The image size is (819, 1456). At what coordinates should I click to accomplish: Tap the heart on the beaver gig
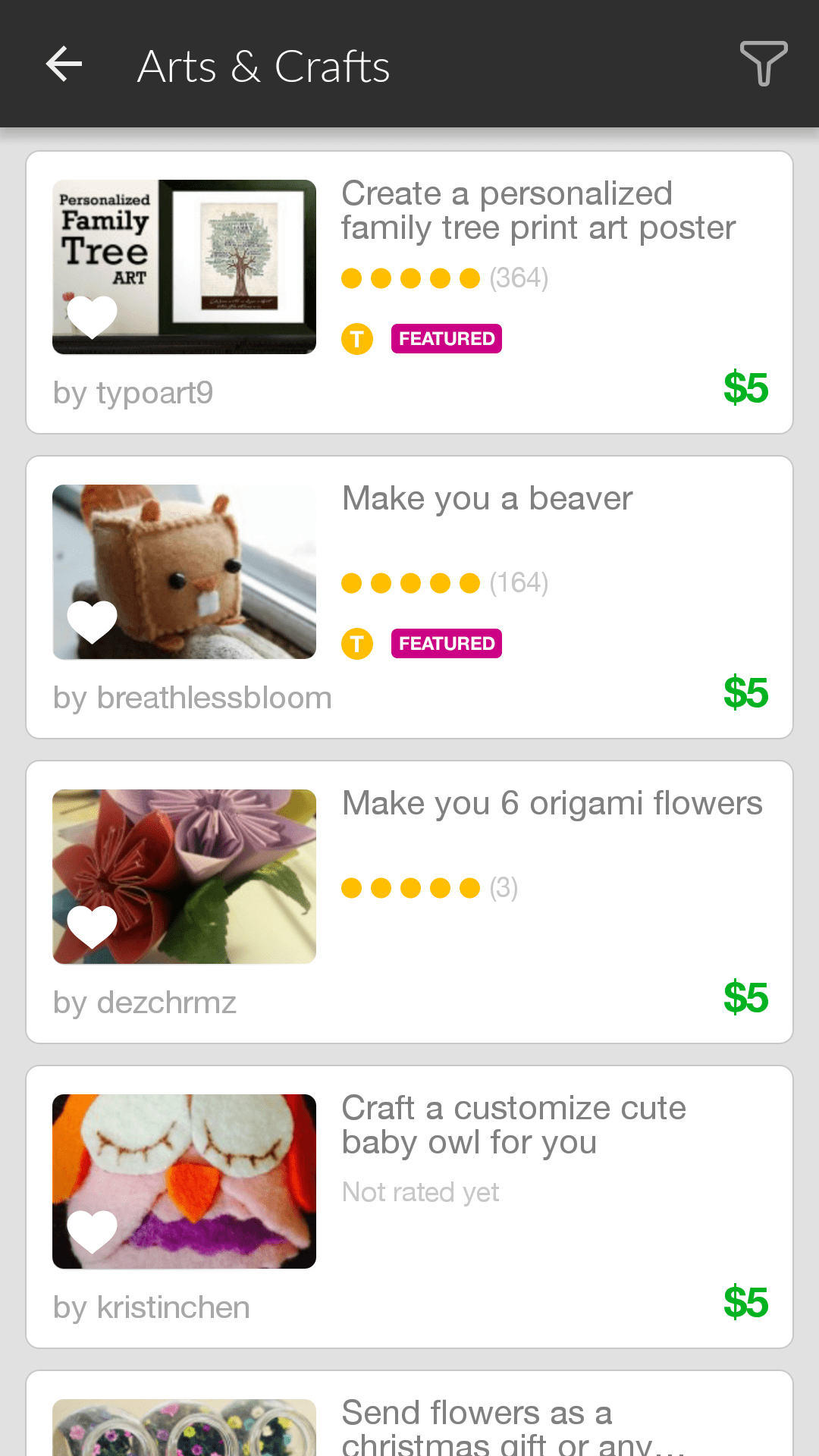point(93,621)
